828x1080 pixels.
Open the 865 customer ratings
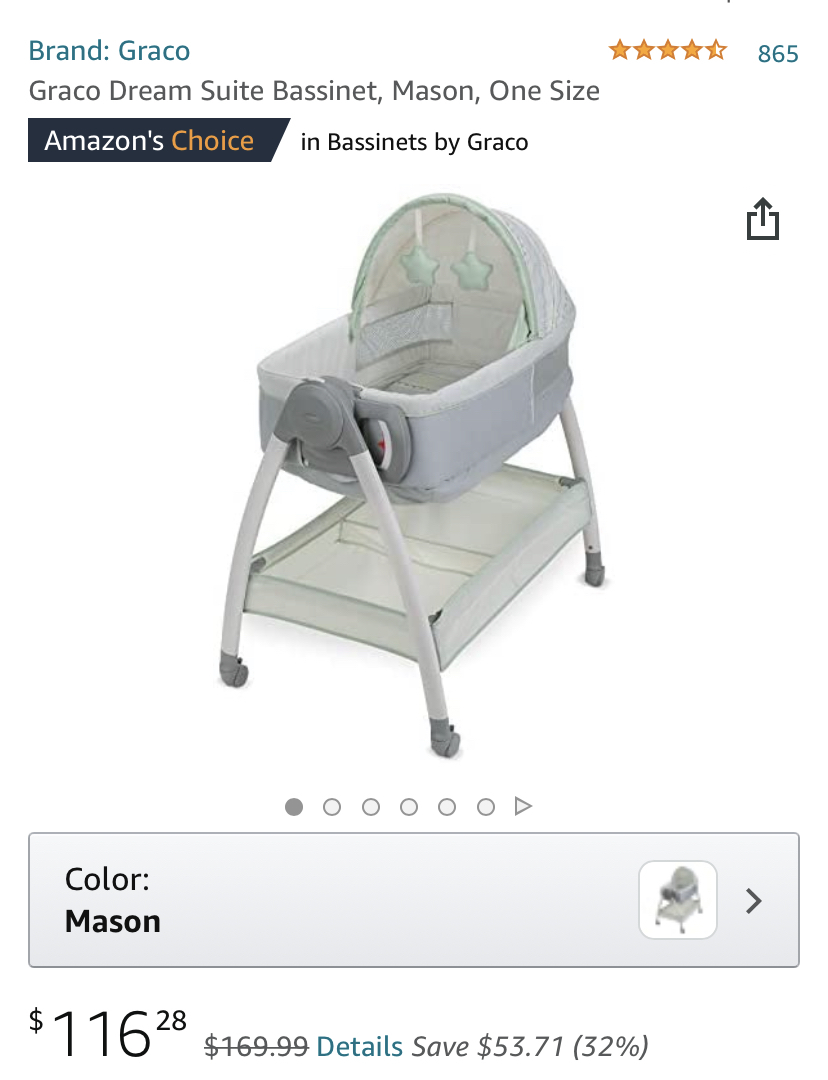pyautogui.click(x=777, y=53)
